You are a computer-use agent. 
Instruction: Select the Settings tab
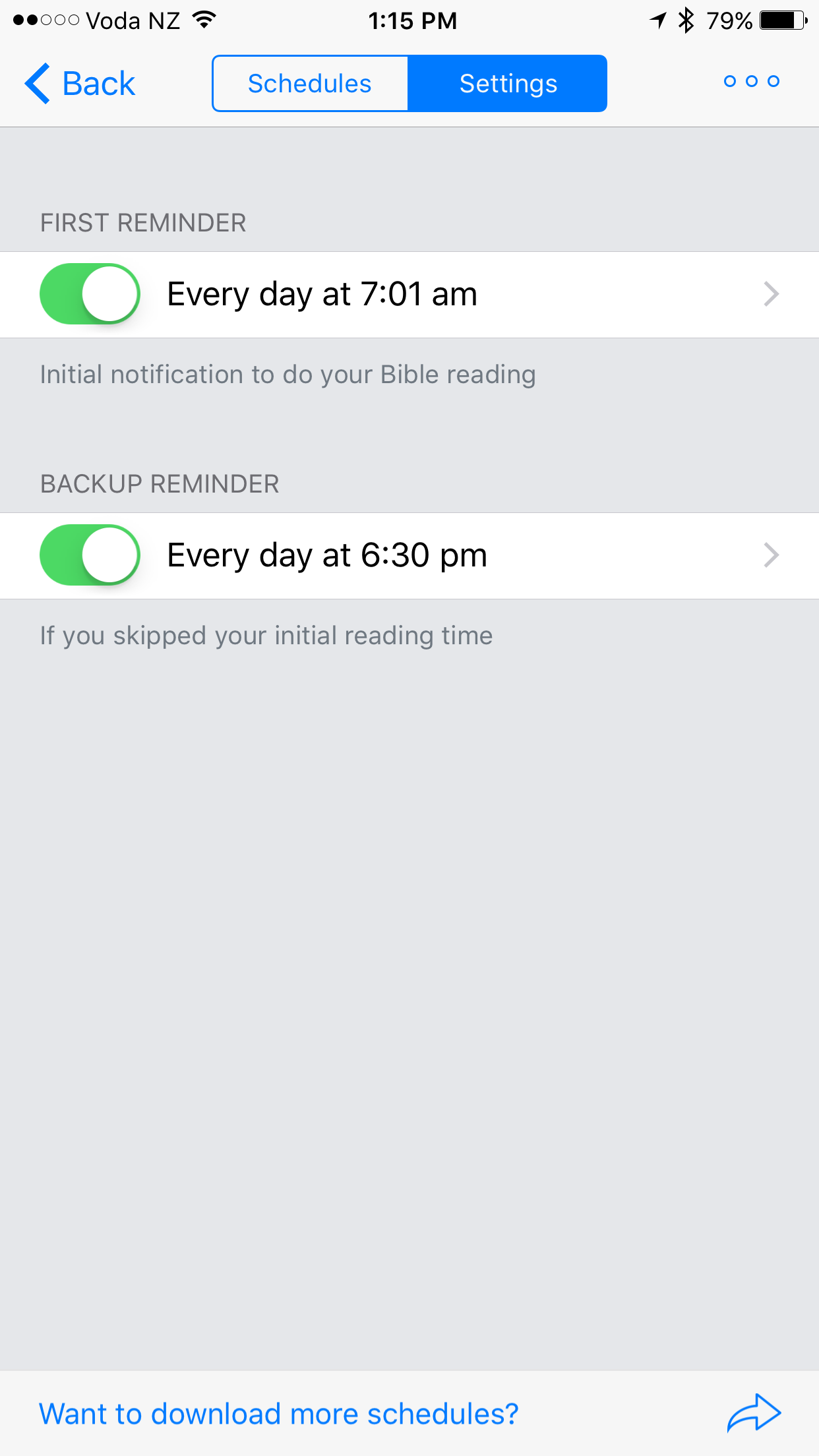coord(508,84)
